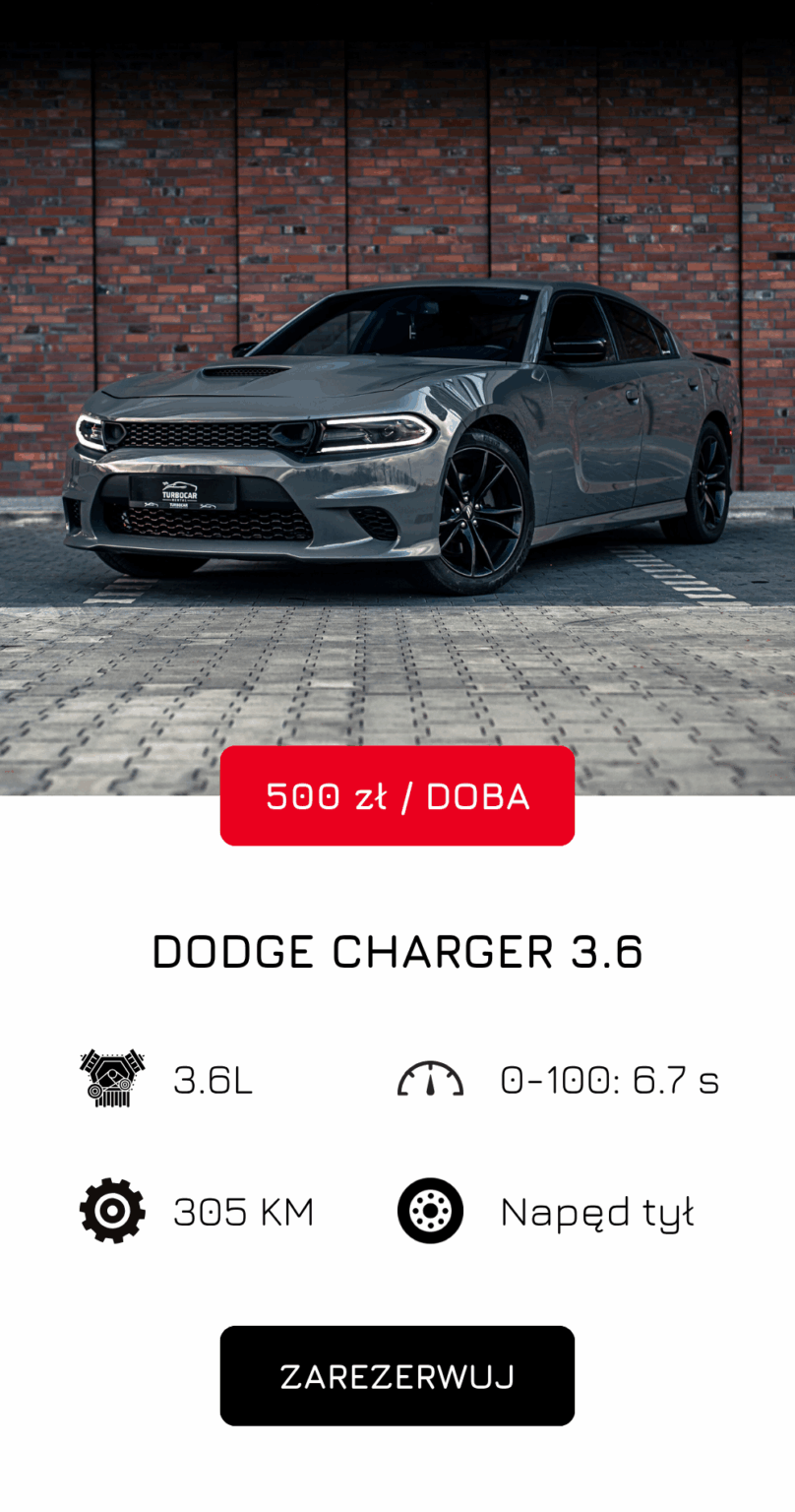Image resolution: width=795 pixels, height=1512 pixels.
Task: Open the Dodge Charger photo
Action: (x=397, y=413)
